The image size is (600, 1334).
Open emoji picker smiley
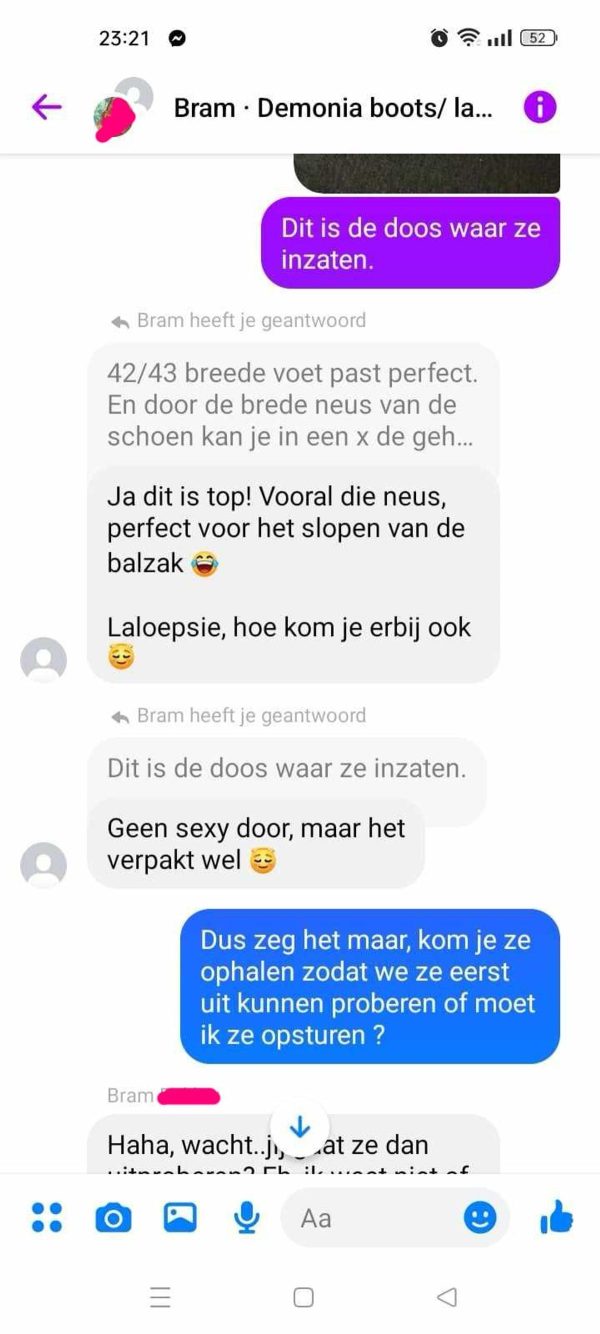pyautogui.click(x=480, y=1217)
